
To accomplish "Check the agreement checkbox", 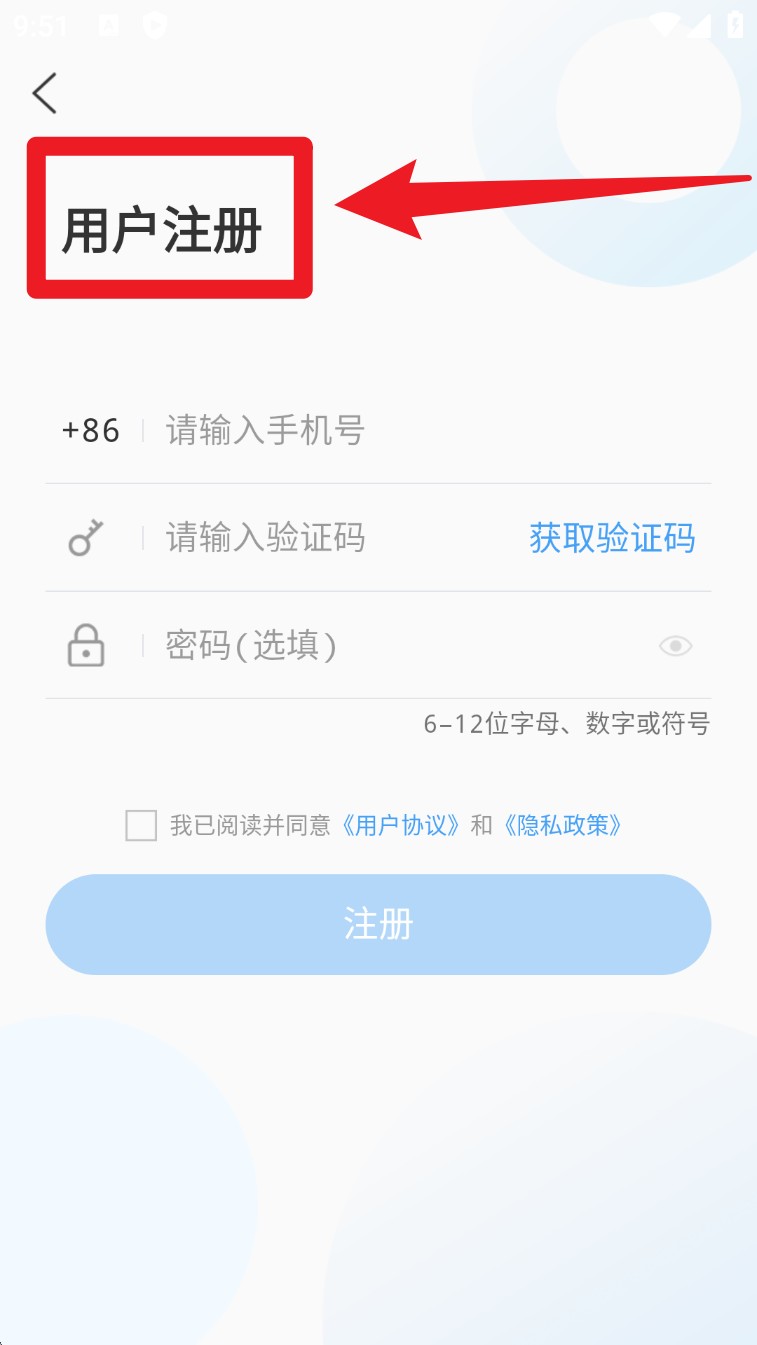I will [141, 826].
